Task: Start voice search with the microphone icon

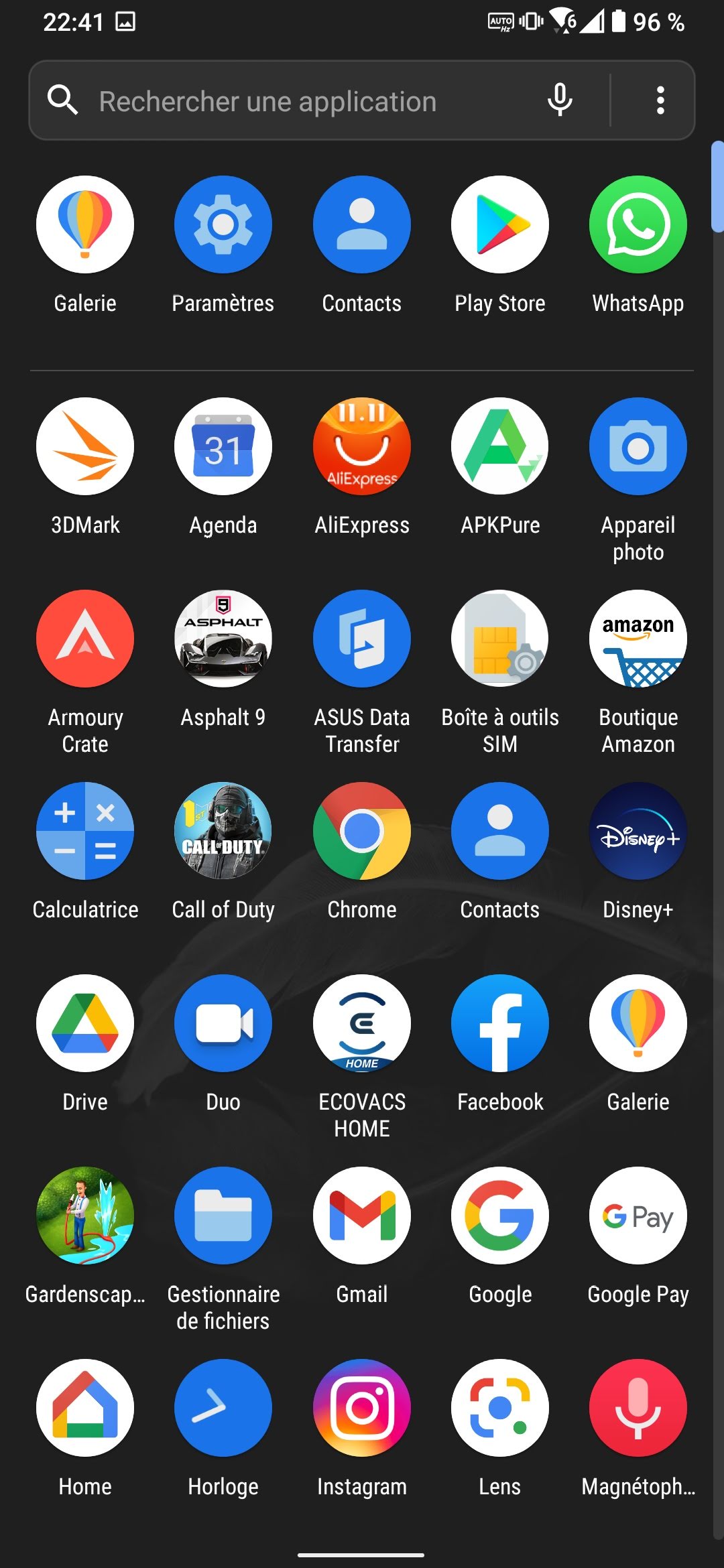Action: [560, 101]
